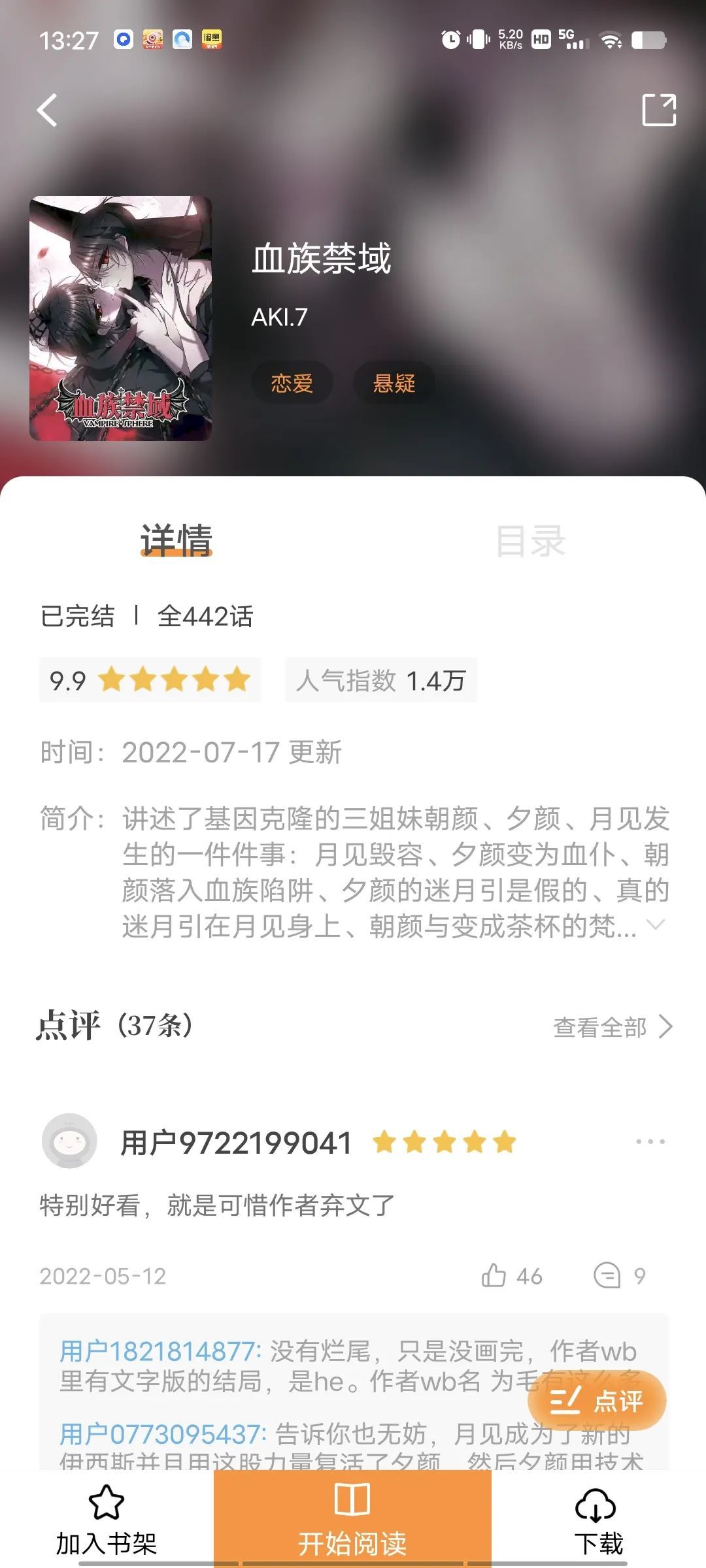Share this comic via top-right icon

pyautogui.click(x=659, y=110)
